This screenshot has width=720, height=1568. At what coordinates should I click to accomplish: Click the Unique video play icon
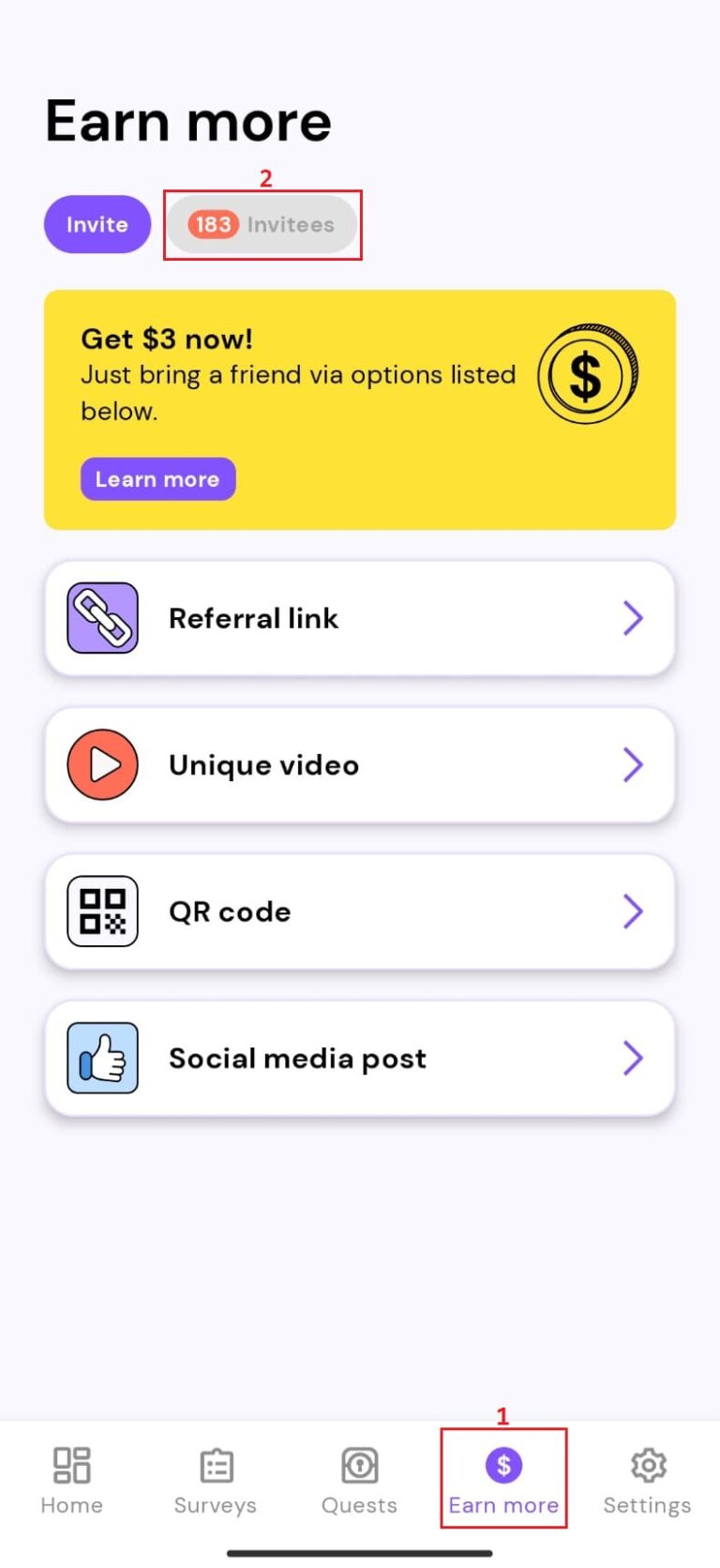(x=102, y=764)
